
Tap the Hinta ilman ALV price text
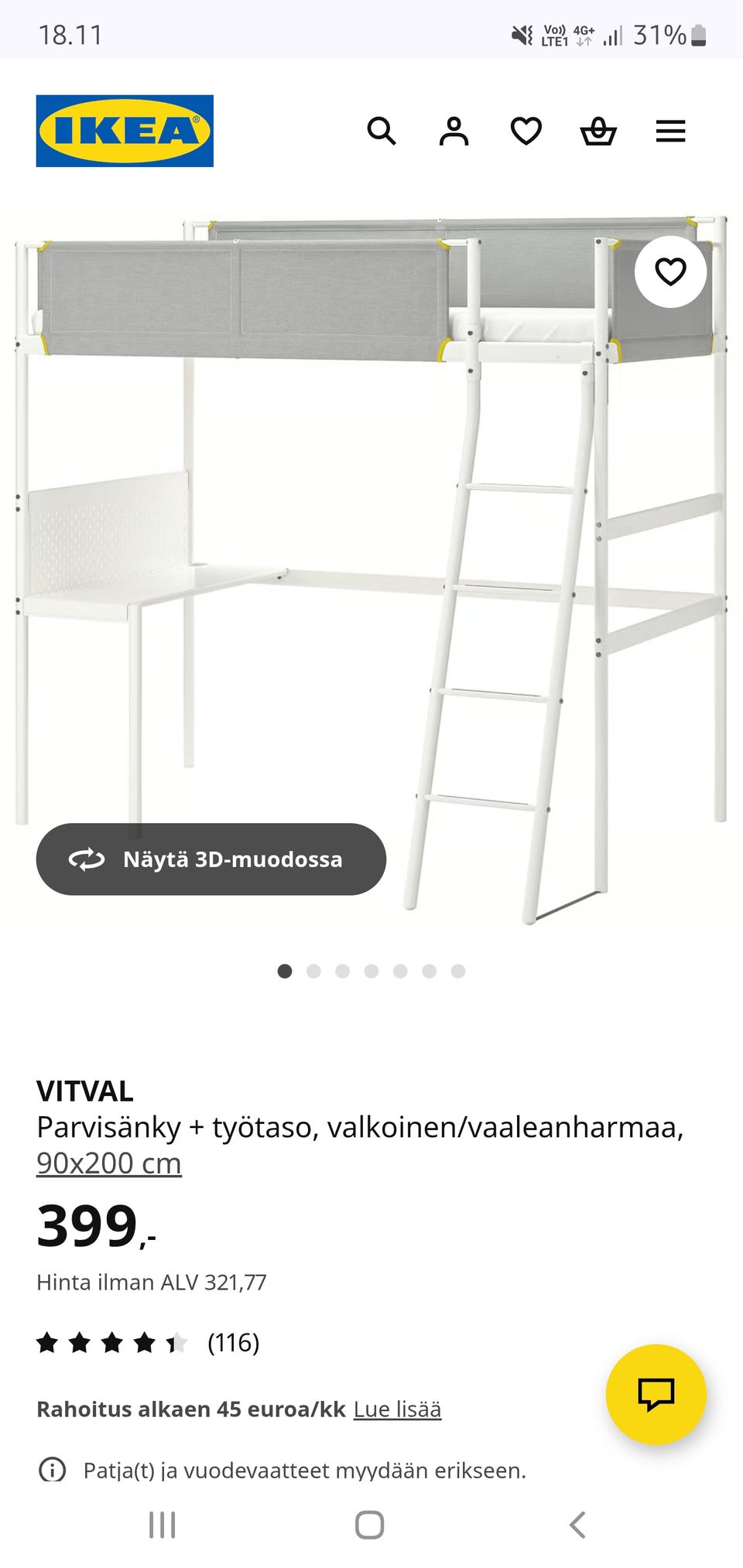point(151,1282)
